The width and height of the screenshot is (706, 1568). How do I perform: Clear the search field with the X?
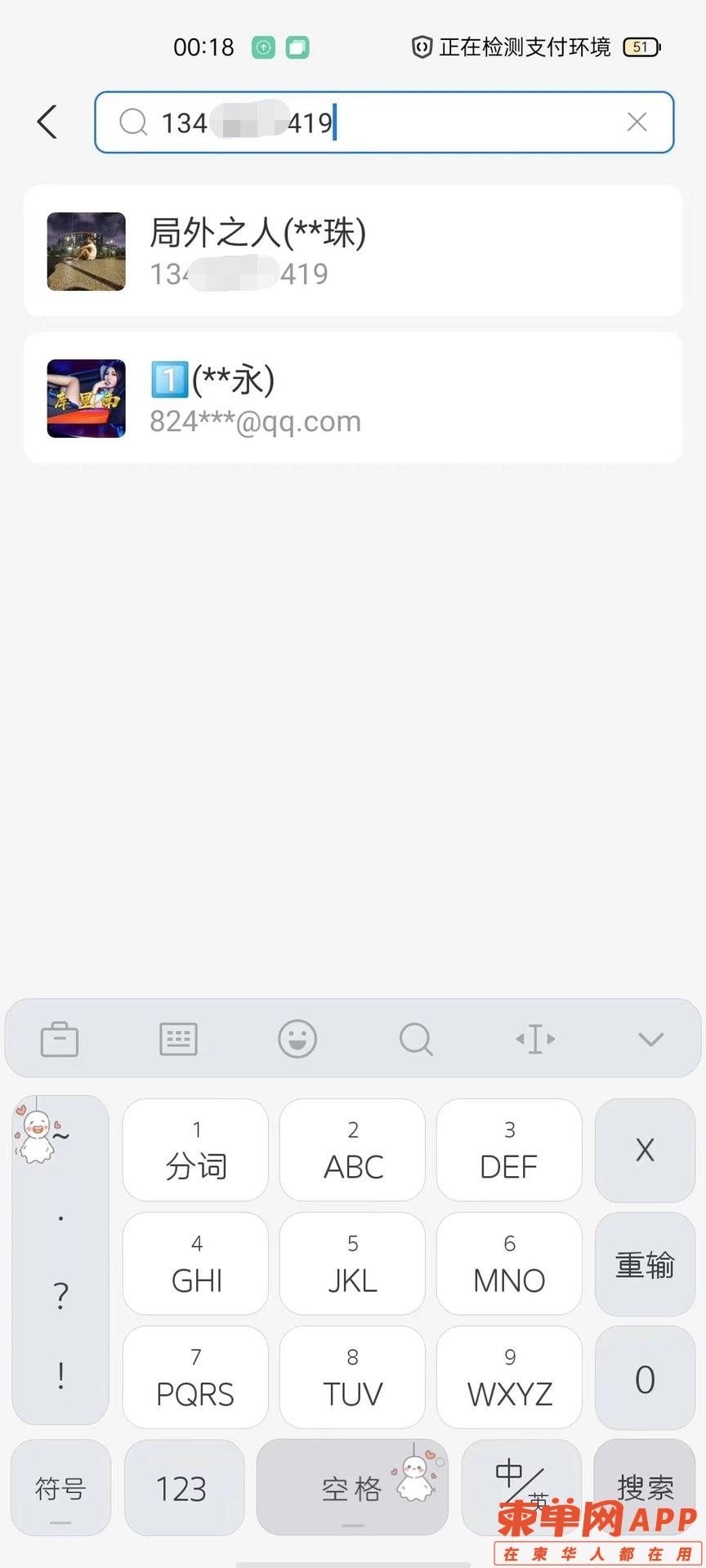[637, 122]
